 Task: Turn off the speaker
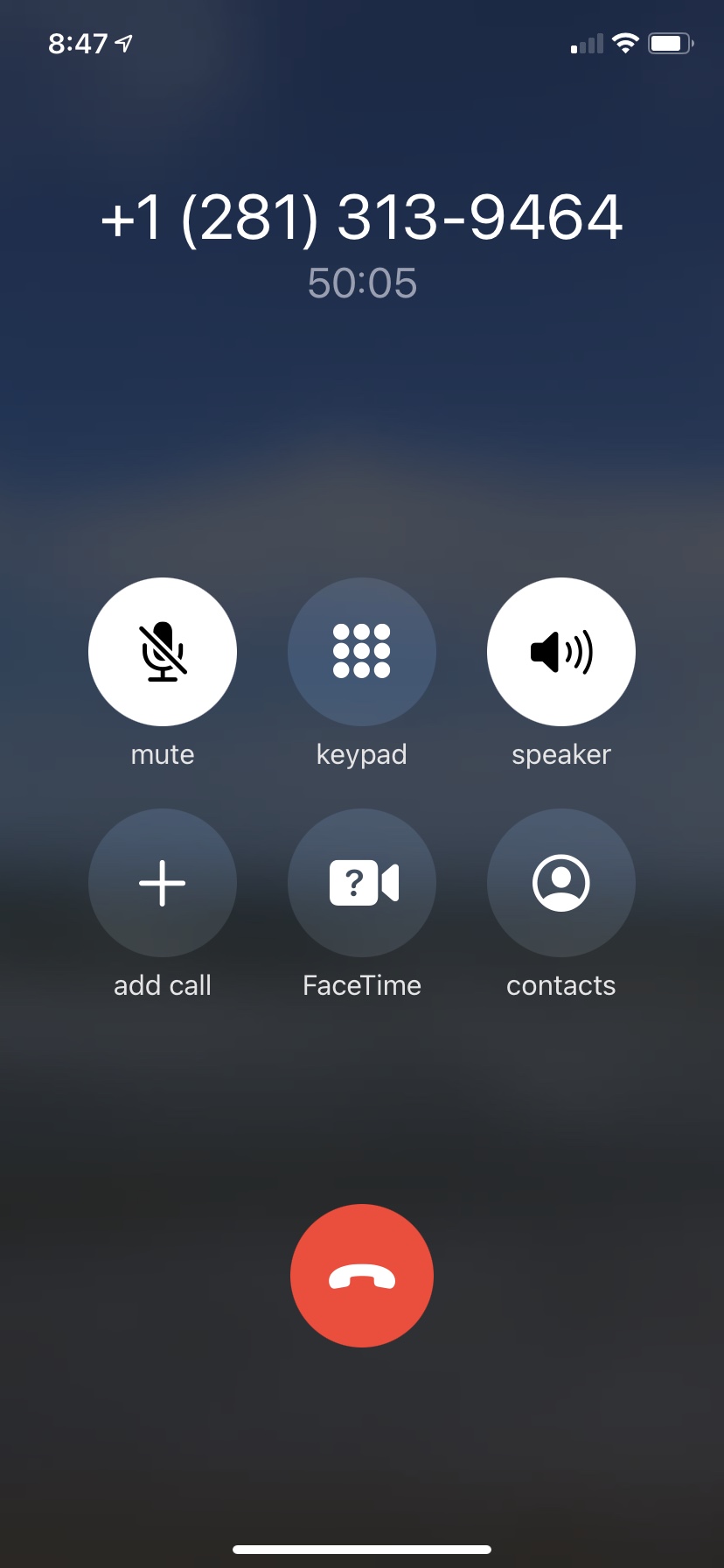561,652
